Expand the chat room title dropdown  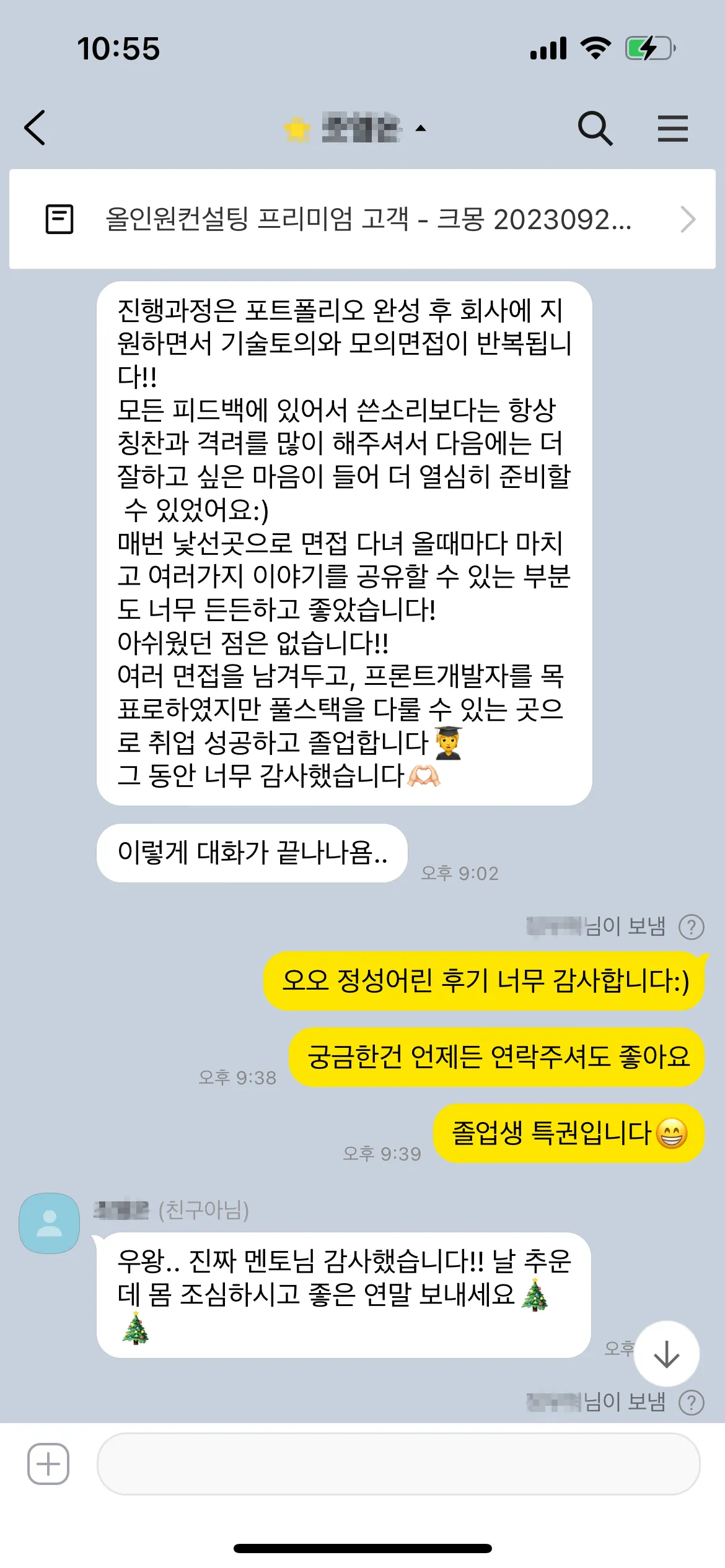[421, 128]
